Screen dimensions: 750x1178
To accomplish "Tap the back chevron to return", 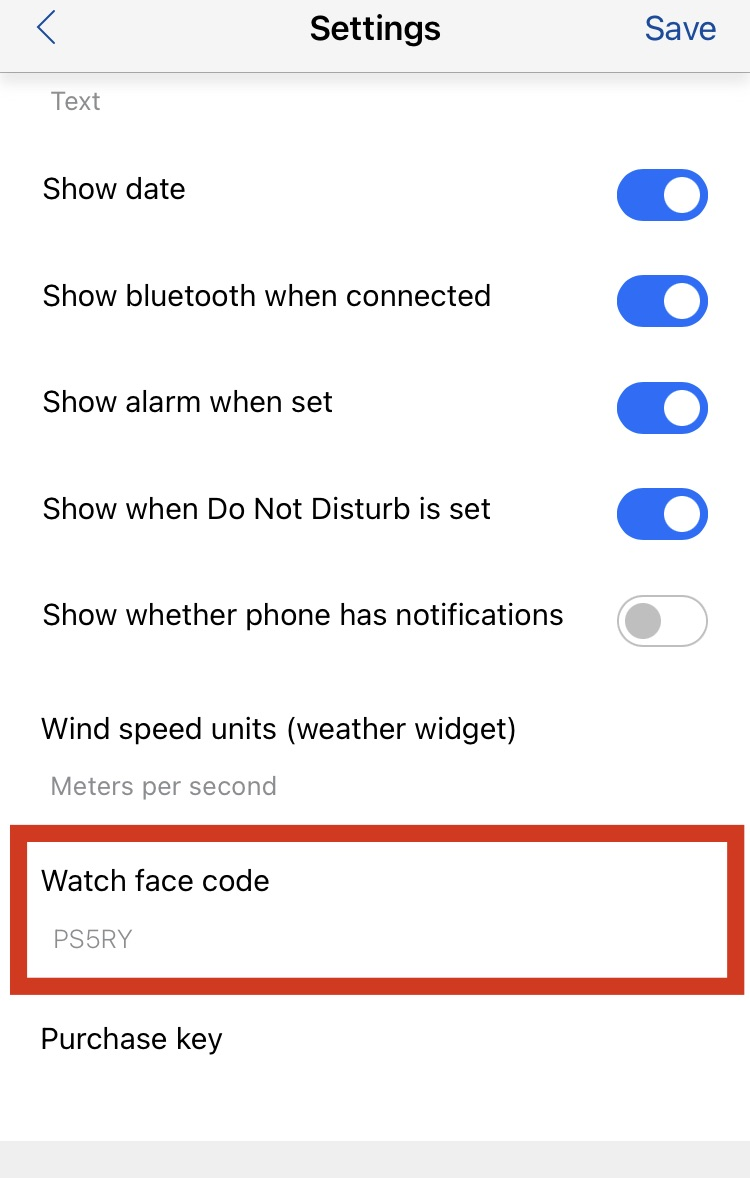I will pyautogui.click(x=46, y=28).
